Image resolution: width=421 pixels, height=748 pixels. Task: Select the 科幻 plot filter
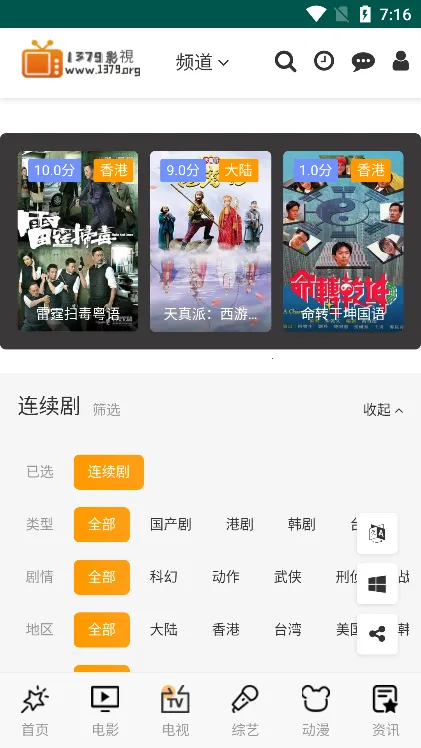pos(164,577)
